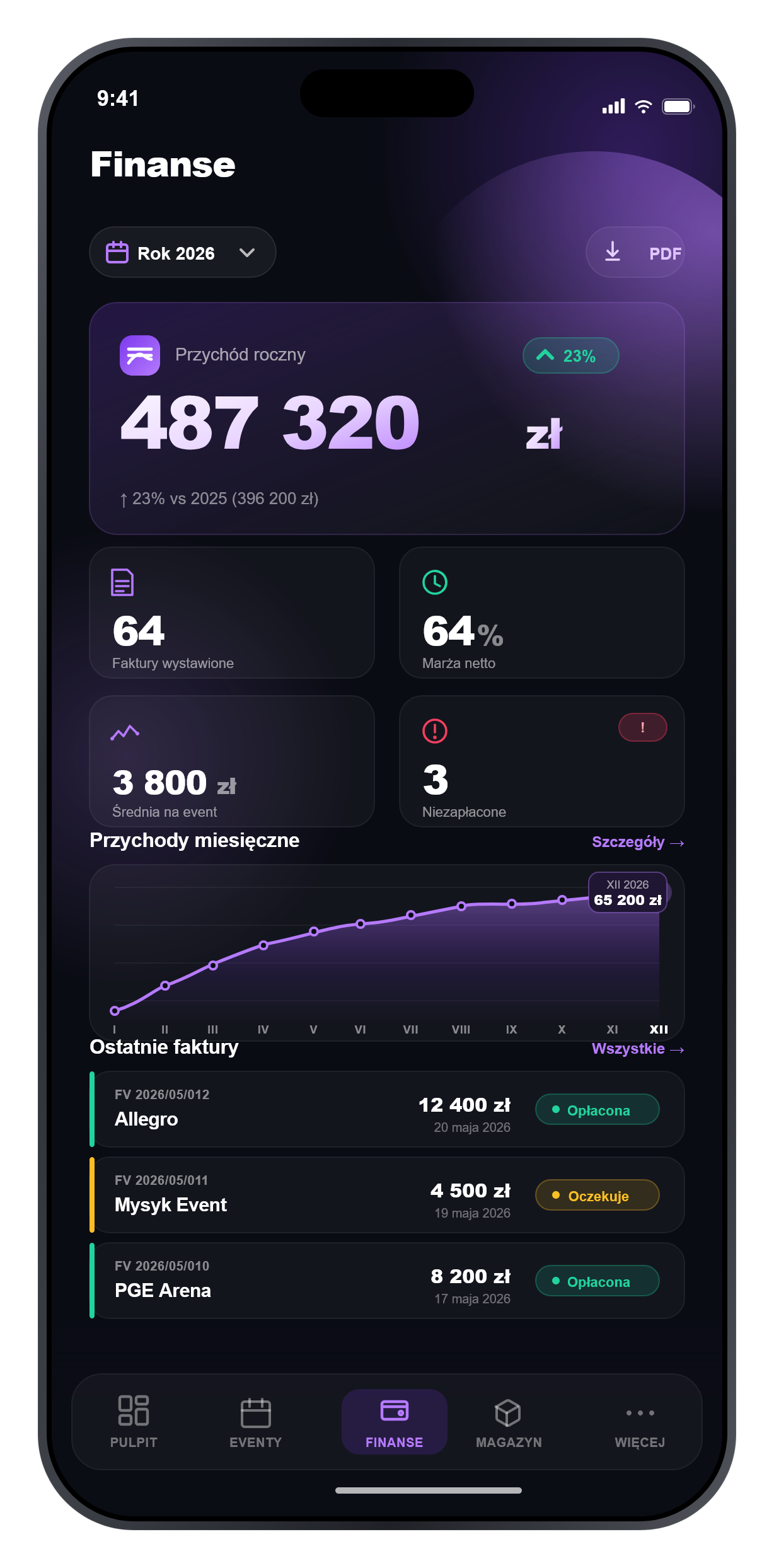Switch to the Eventy tab
The width and height of the screenshot is (774, 1568).
click(x=256, y=1422)
